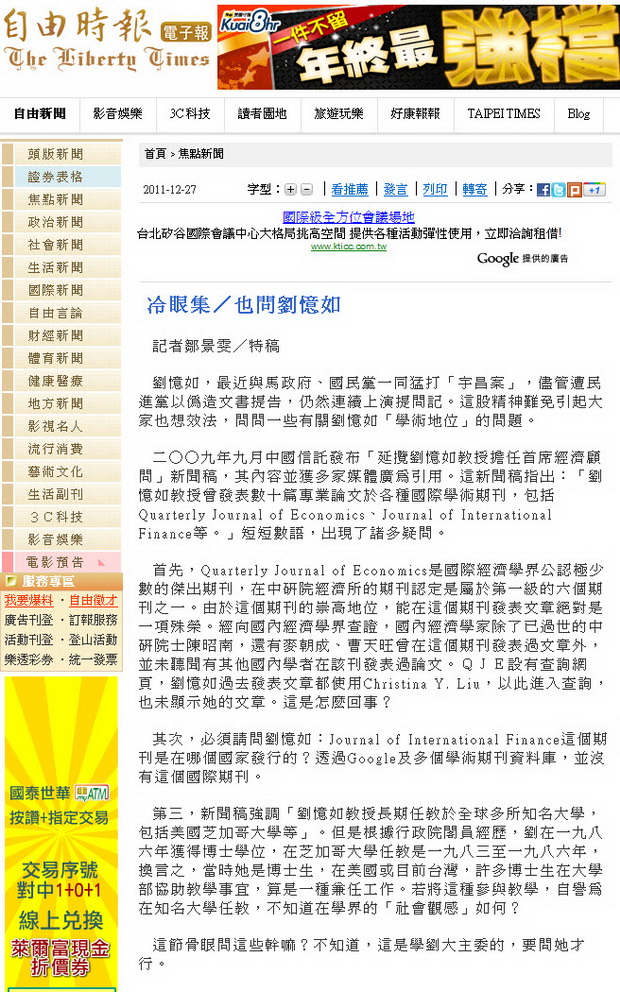Select 政治新聞 from the sidebar
The image size is (620, 992).
coord(55,222)
